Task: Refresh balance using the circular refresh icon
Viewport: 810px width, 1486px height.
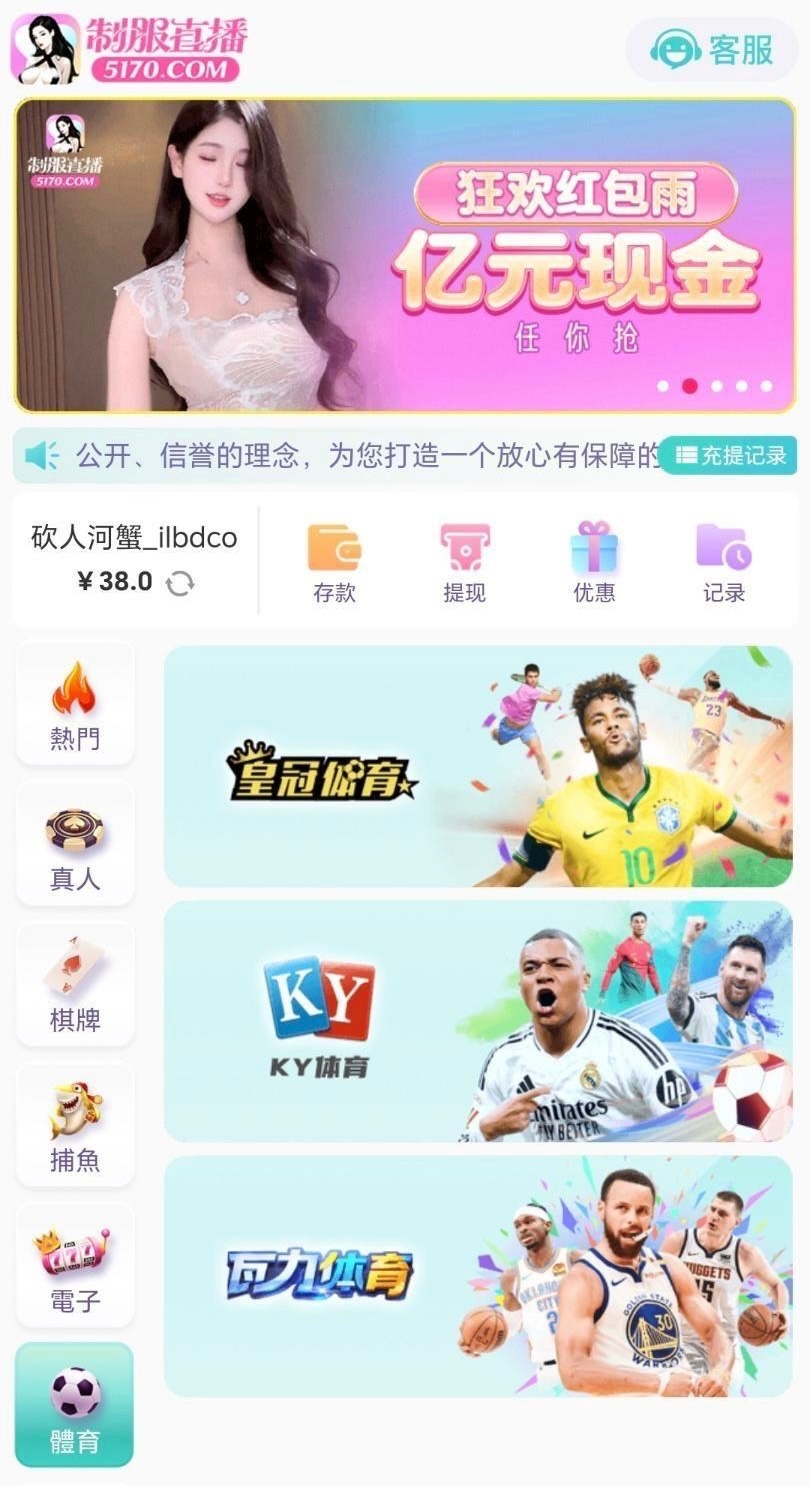Action: click(178, 580)
